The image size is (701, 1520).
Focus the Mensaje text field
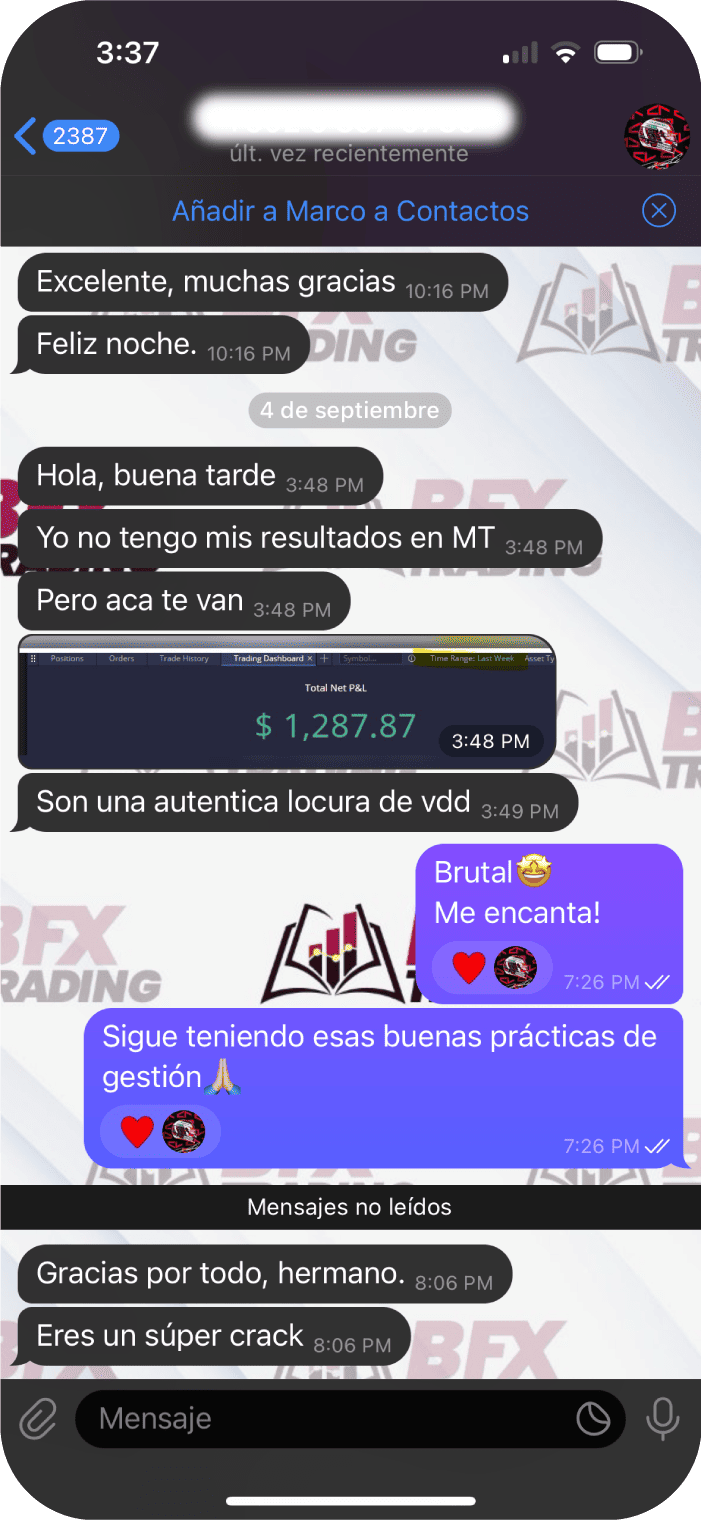[x=320, y=1418]
